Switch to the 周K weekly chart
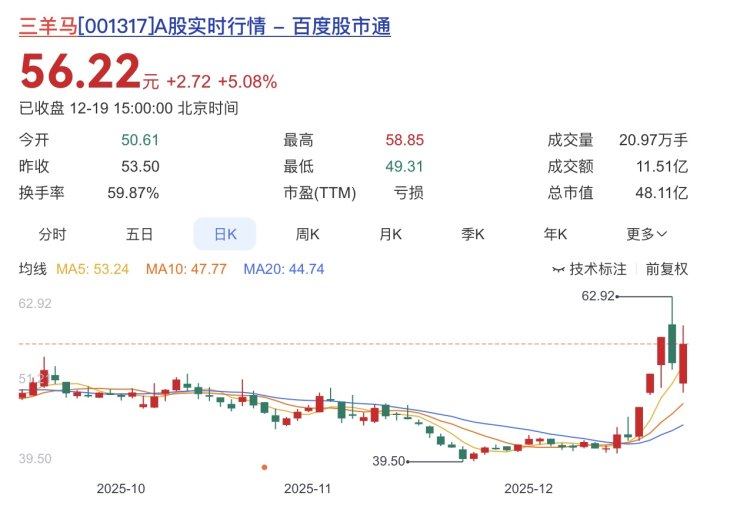 tap(307, 234)
